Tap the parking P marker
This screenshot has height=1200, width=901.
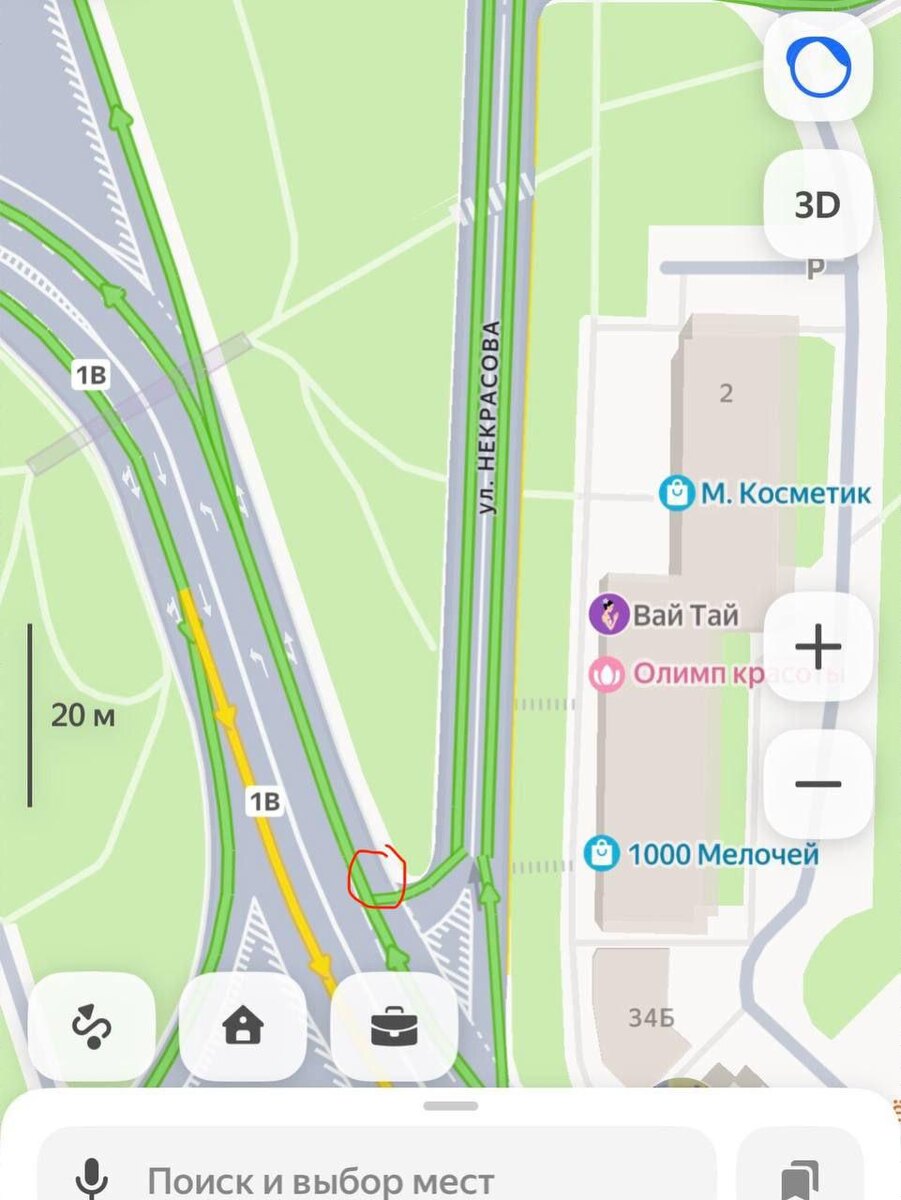(815, 267)
